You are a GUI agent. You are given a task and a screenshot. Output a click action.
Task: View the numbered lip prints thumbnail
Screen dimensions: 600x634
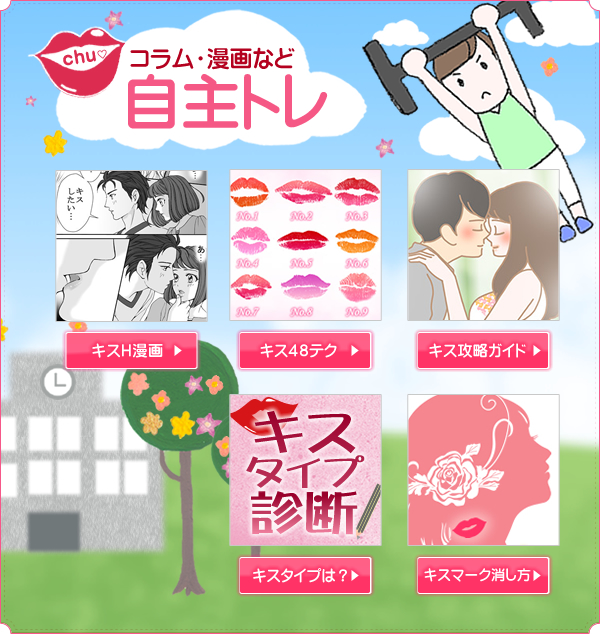pos(305,245)
